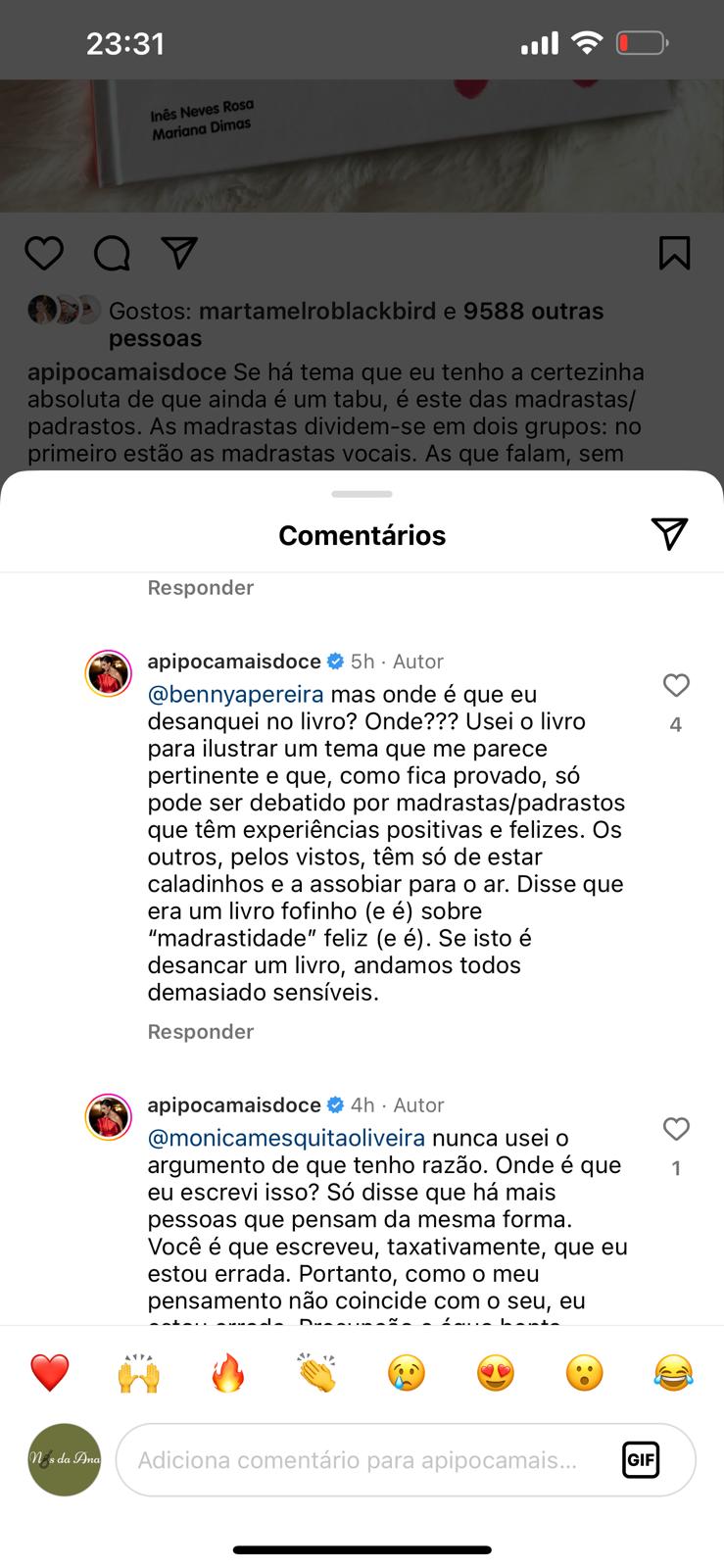724x1568 pixels.
Task: React with the heart-eyes emoji
Action: pyautogui.click(x=495, y=1372)
